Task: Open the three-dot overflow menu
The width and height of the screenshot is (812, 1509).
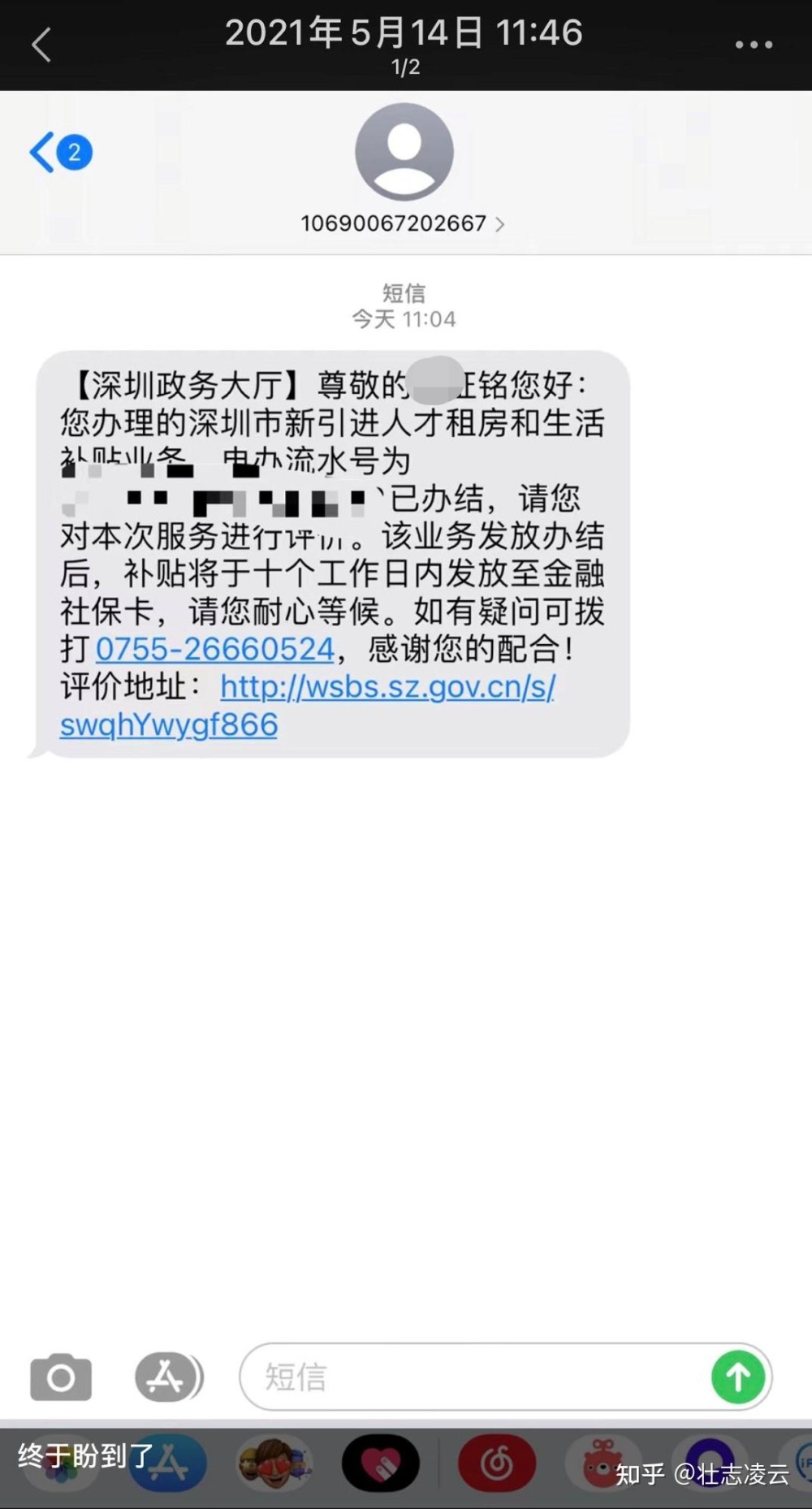Action: (x=753, y=45)
